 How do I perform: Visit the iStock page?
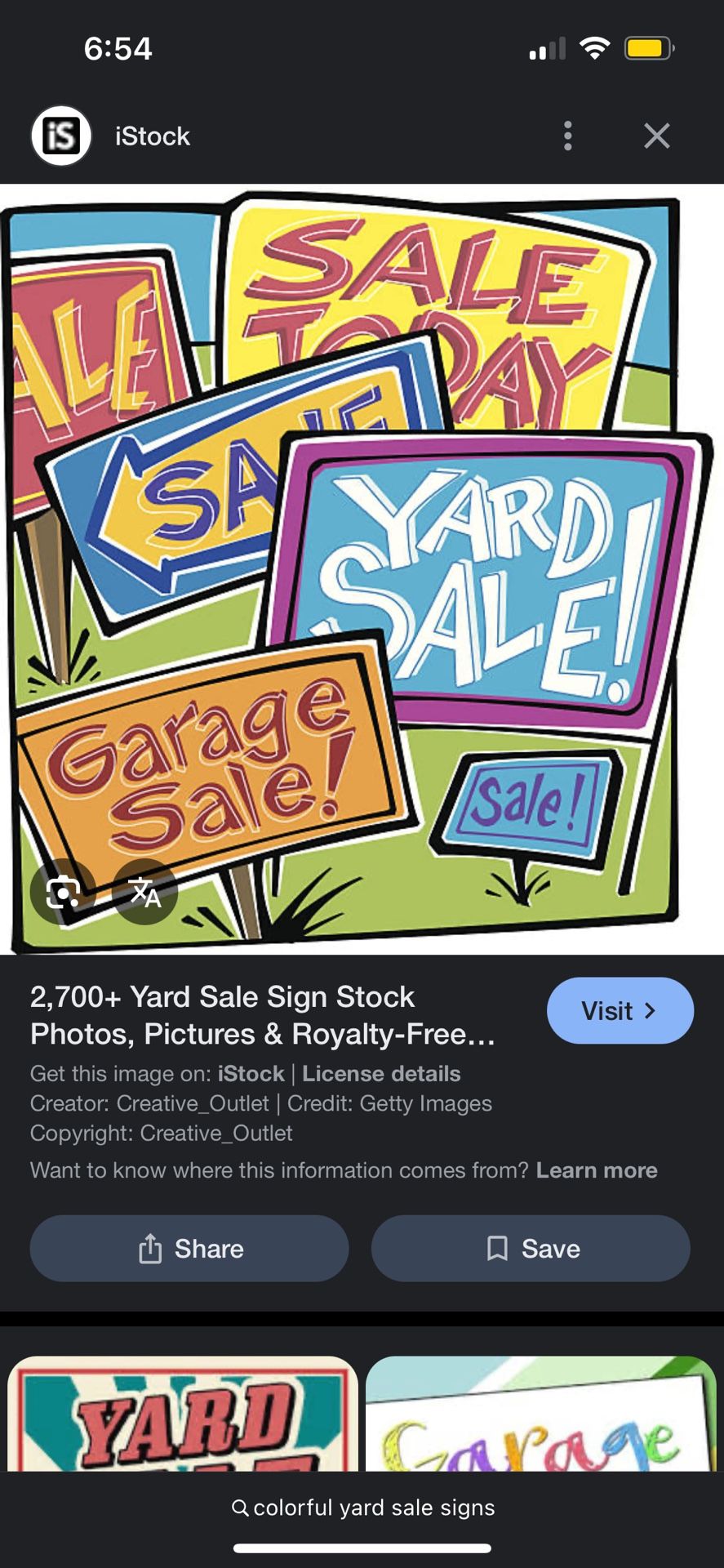click(620, 1010)
